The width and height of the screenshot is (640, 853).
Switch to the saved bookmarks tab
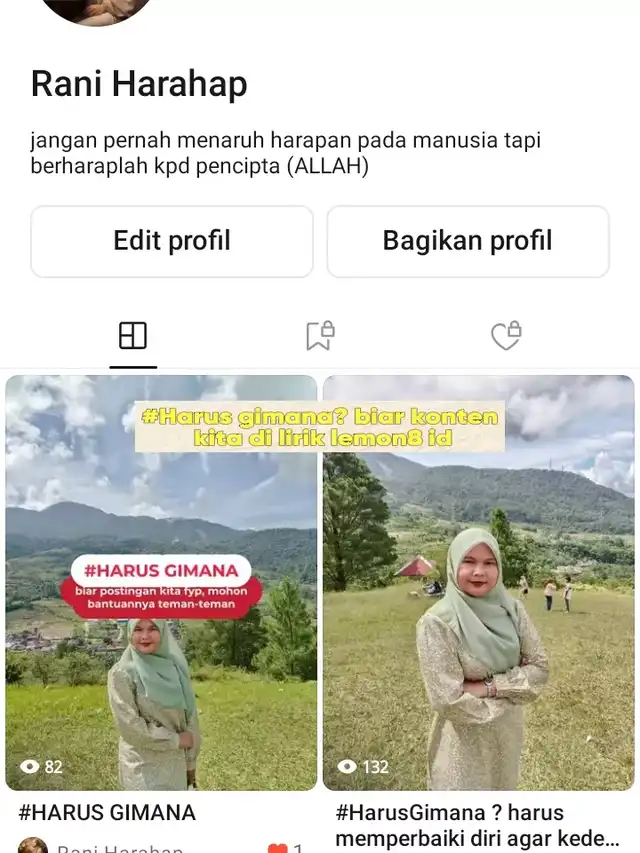point(319,336)
